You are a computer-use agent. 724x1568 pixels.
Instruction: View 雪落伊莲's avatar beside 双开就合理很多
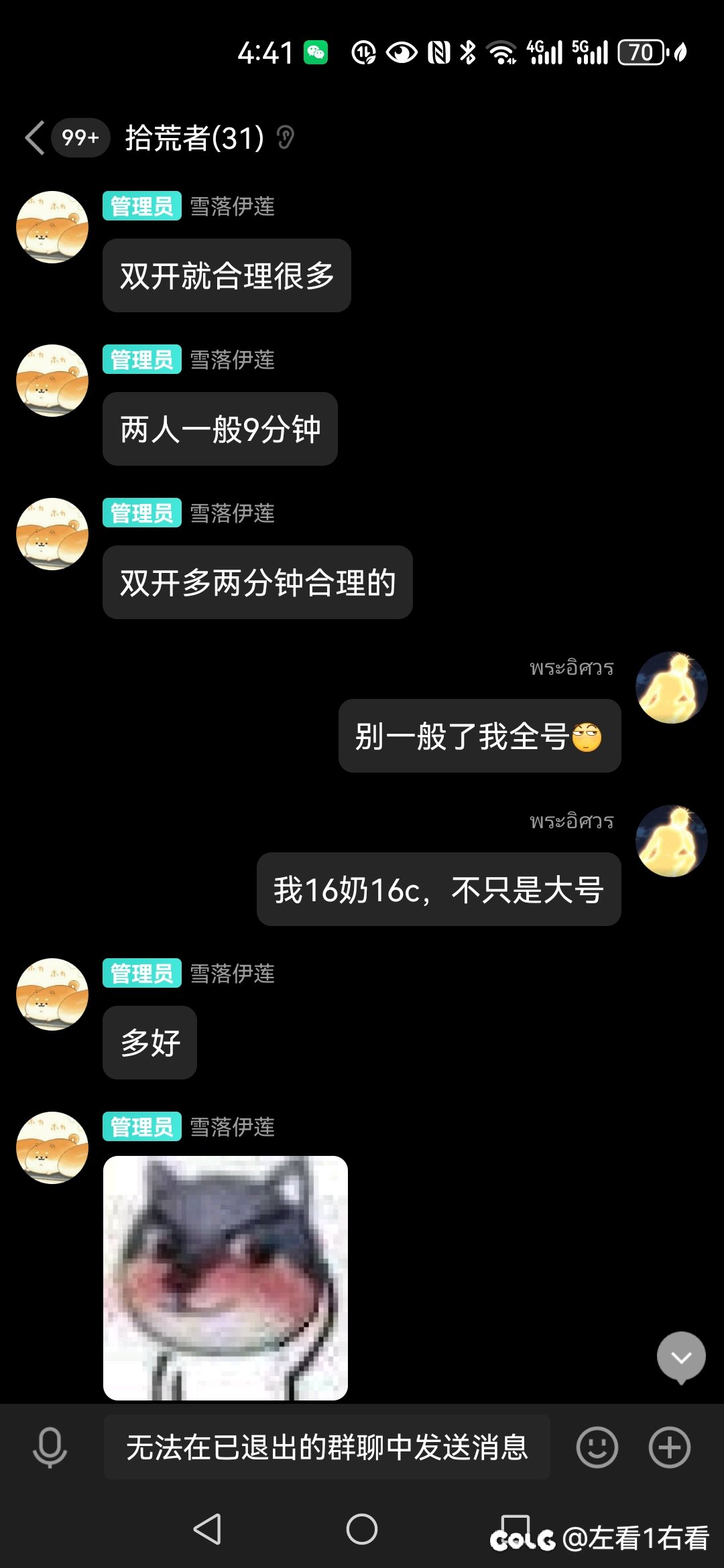tap(52, 227)
